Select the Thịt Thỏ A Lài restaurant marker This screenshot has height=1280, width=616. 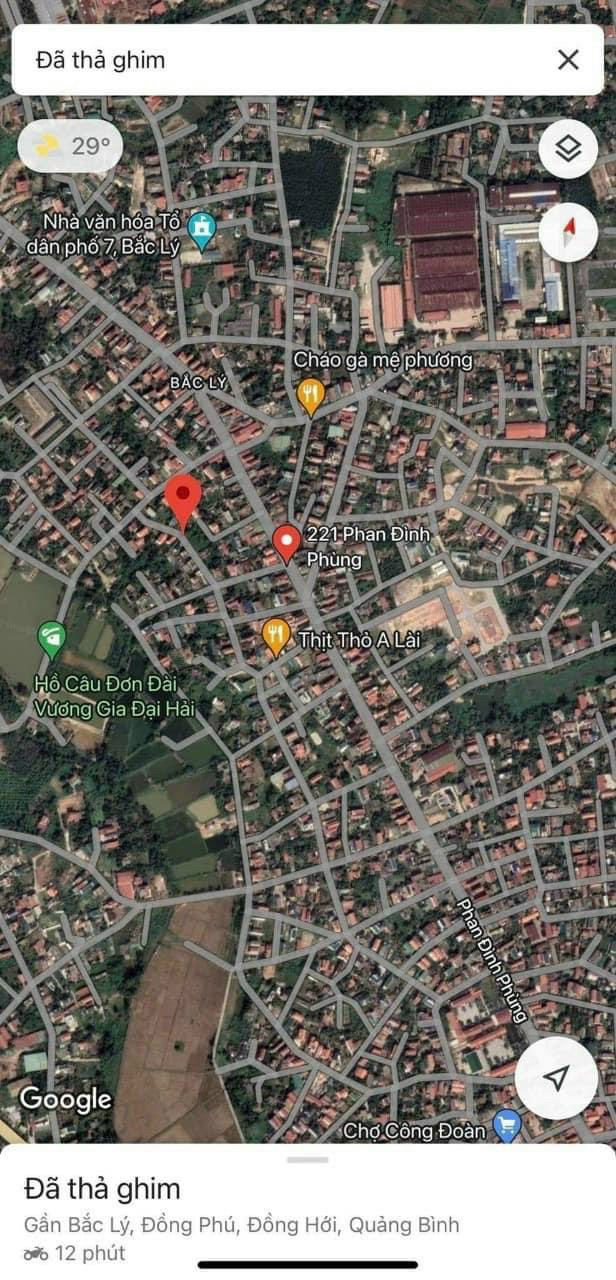pos(277,637)
